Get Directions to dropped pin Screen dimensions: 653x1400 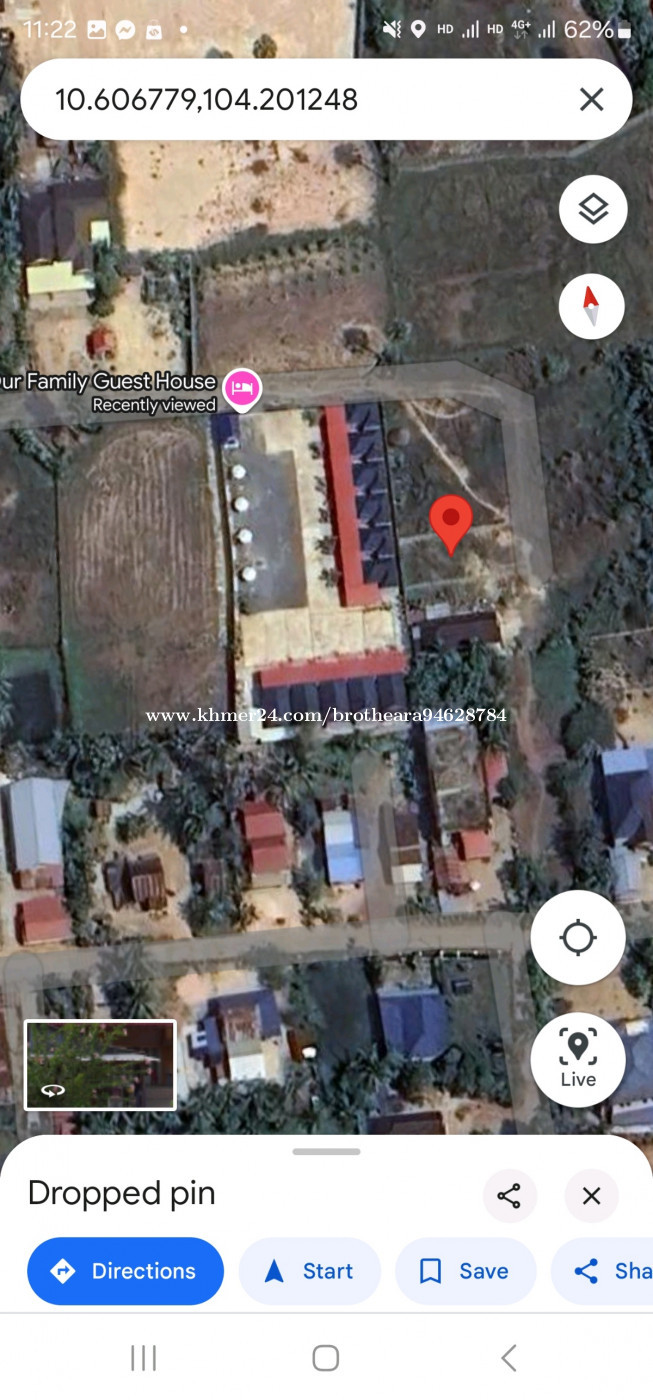click(125, 1271)
